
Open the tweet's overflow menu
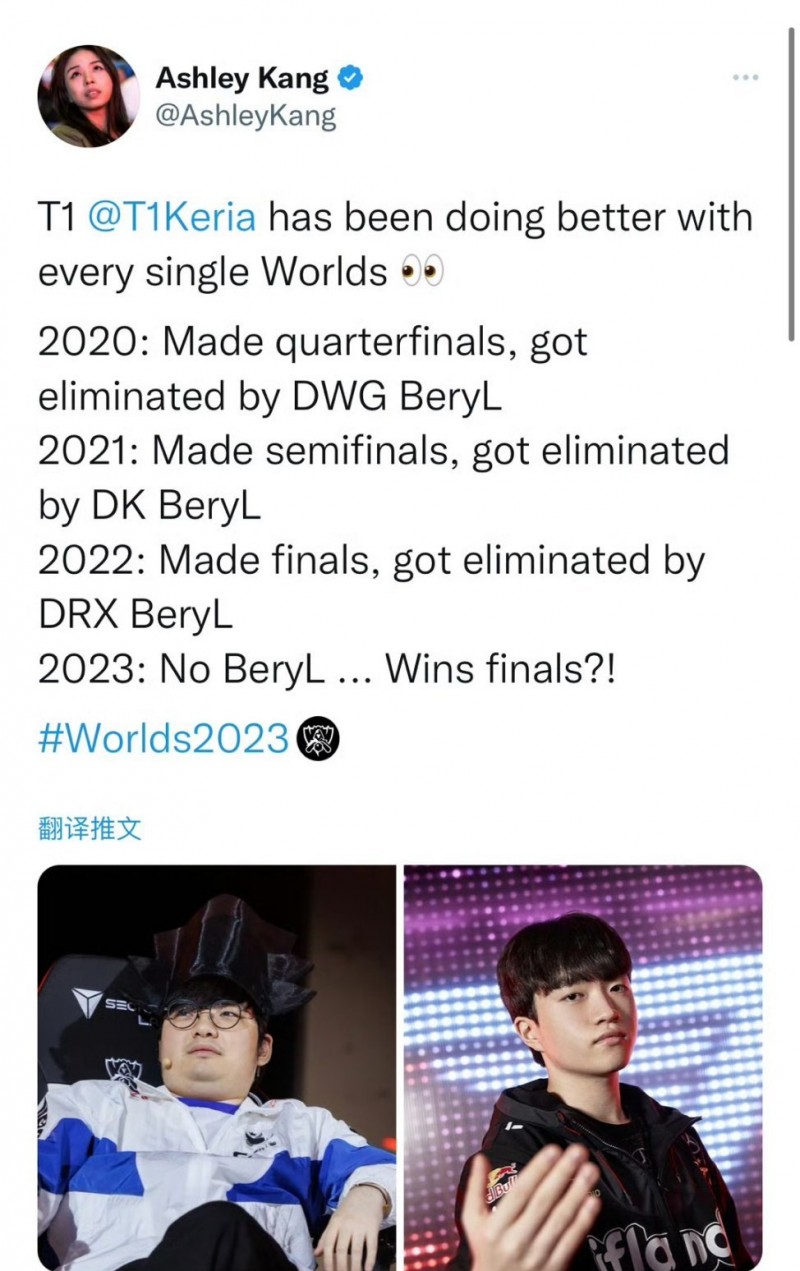[745, 78]
